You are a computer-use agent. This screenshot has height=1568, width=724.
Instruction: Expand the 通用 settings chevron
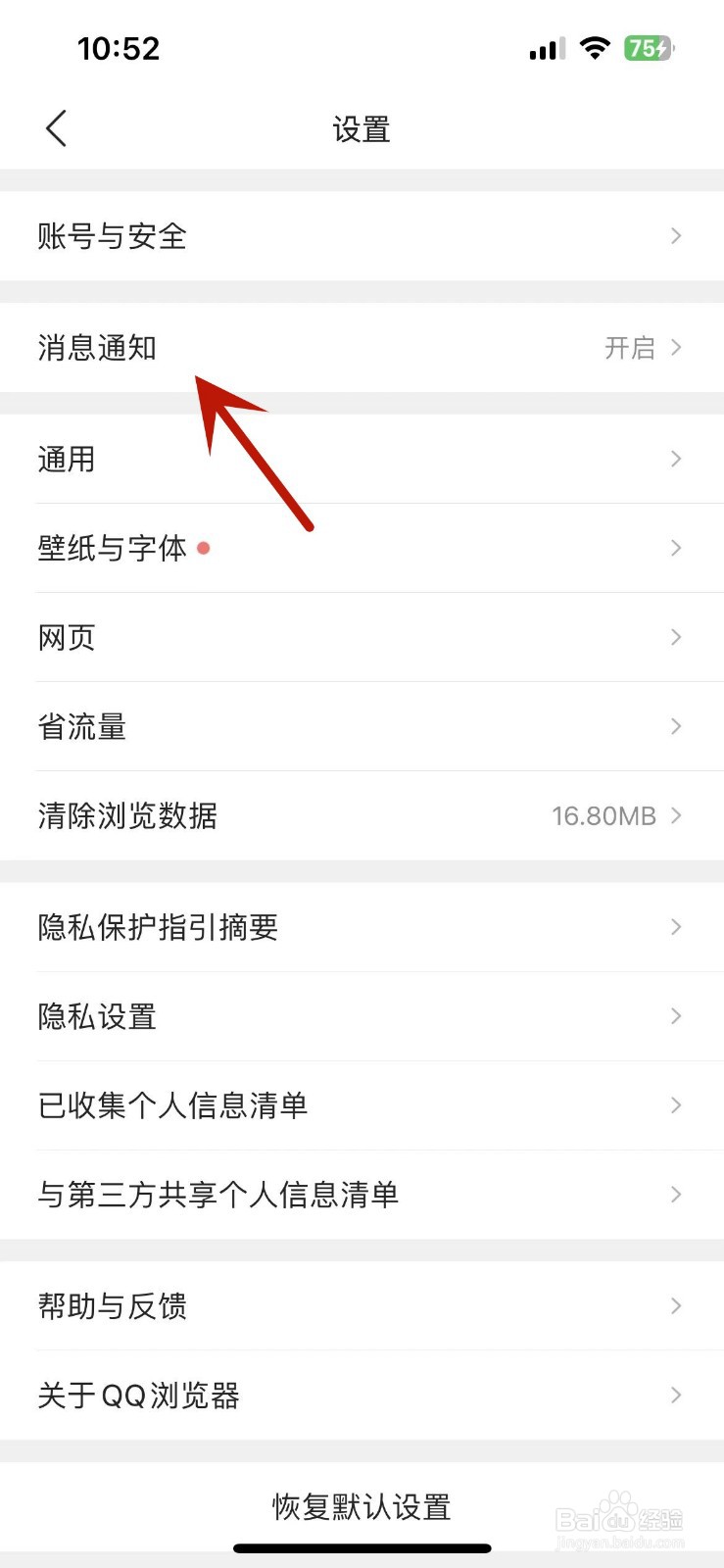coord(675,459)
